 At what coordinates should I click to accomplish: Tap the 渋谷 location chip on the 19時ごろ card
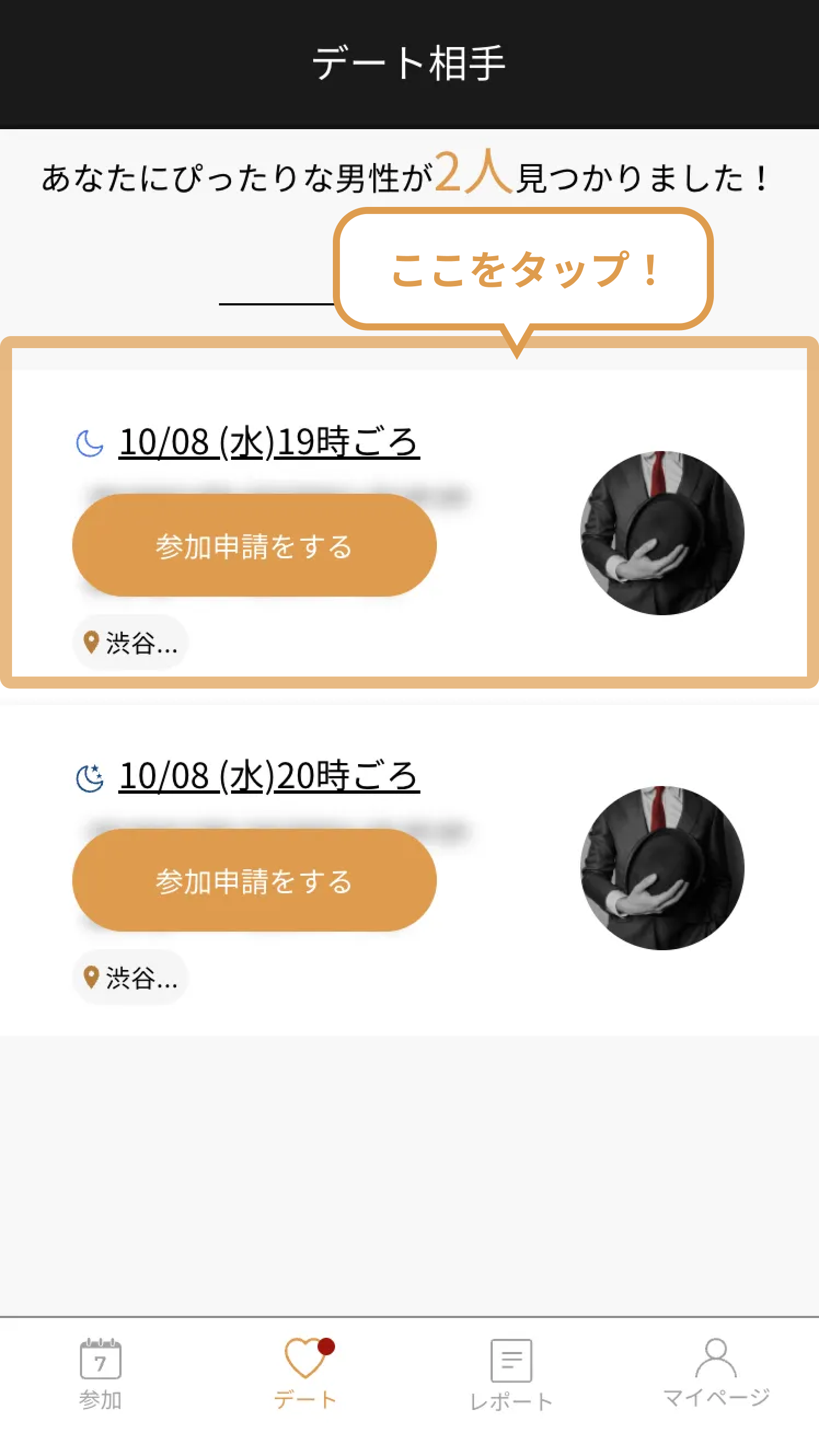[x=130, y=643]
